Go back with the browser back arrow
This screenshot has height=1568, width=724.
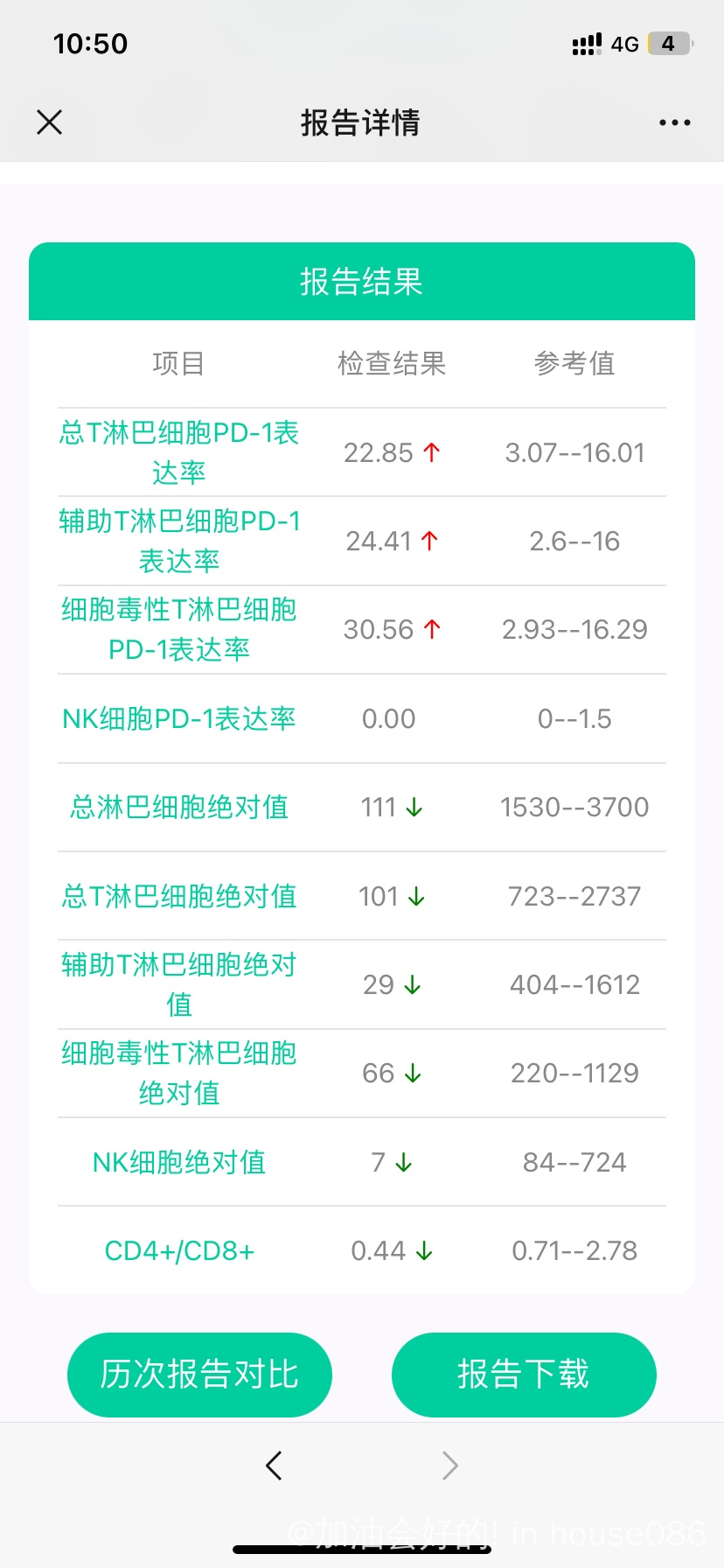click(x=274, y=1465)
